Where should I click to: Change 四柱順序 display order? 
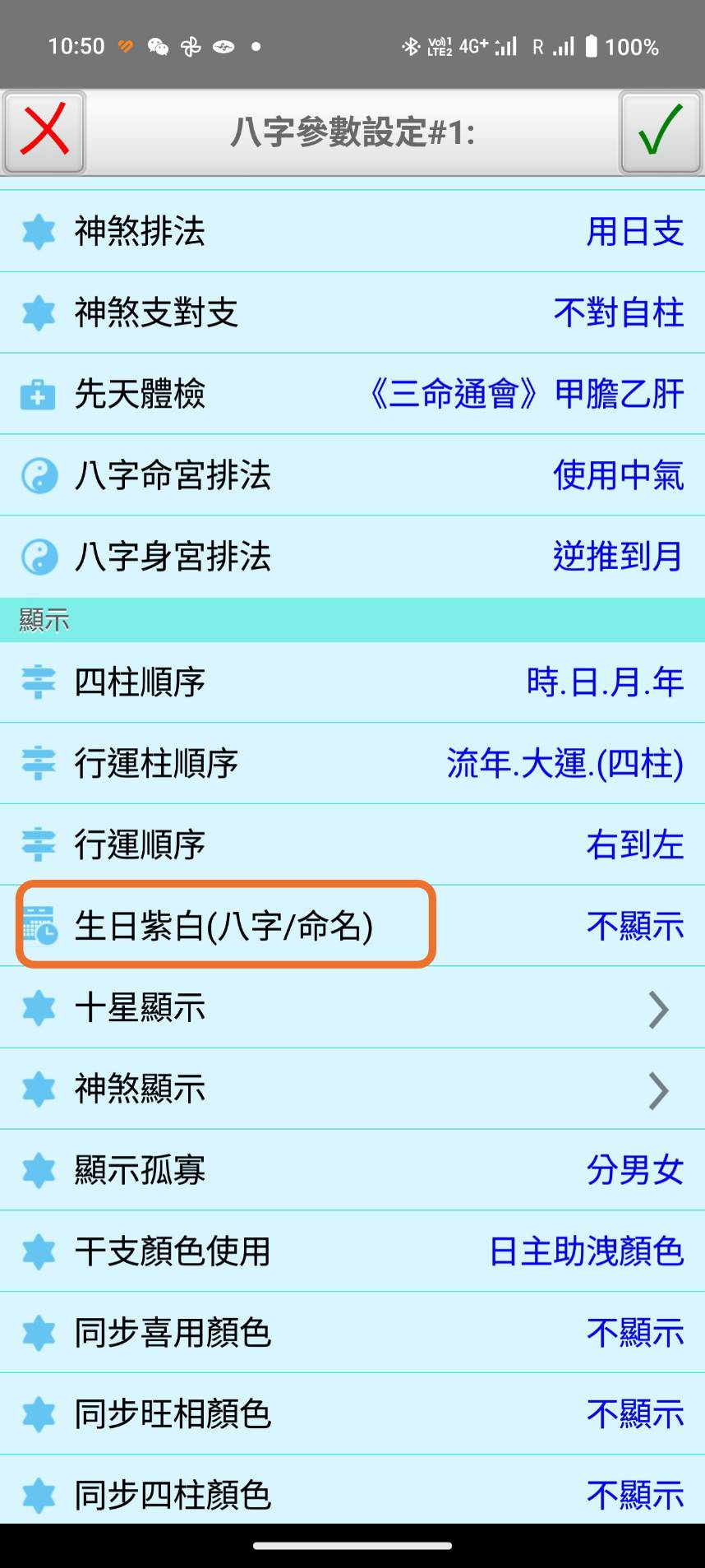coord(352,682)
